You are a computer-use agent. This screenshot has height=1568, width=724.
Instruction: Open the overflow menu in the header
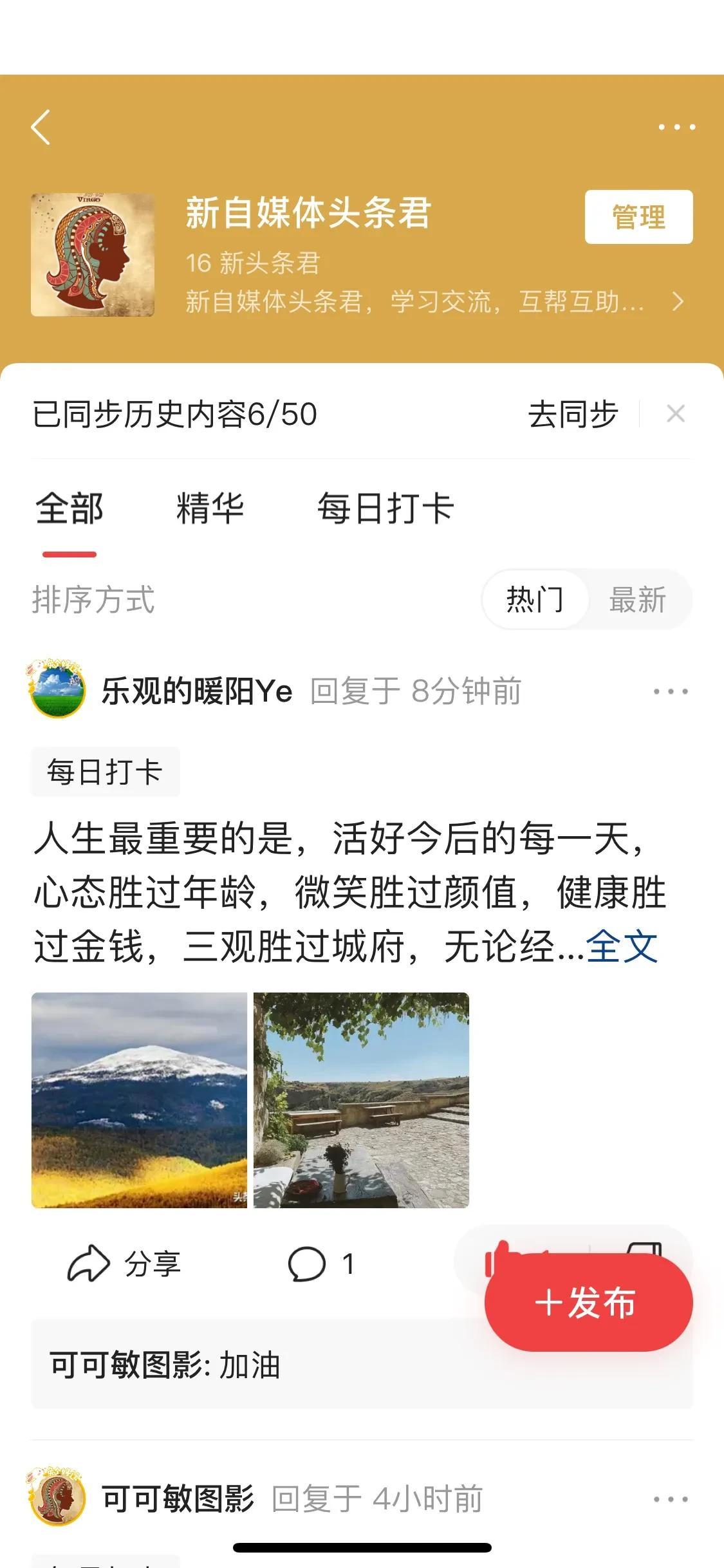point(676,127)
